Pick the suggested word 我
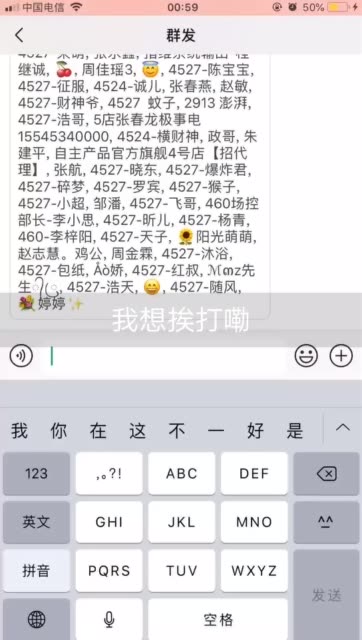Screen dimensions: 362x640 (19, 431)
